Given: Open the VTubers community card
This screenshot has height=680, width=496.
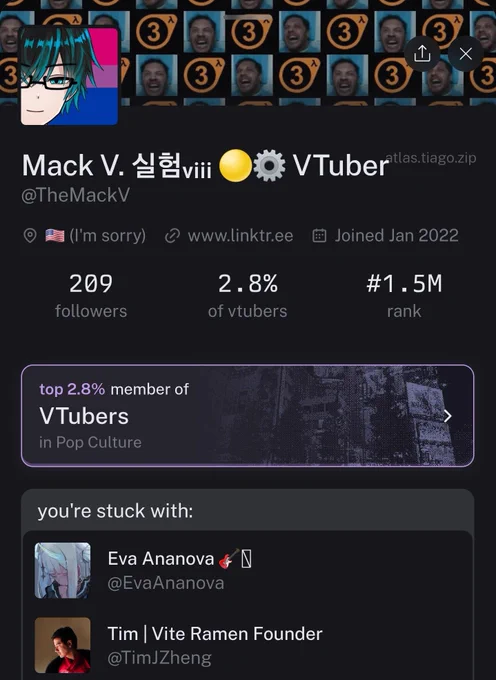Looking at the screenshot, I should (x=248, y=415).
